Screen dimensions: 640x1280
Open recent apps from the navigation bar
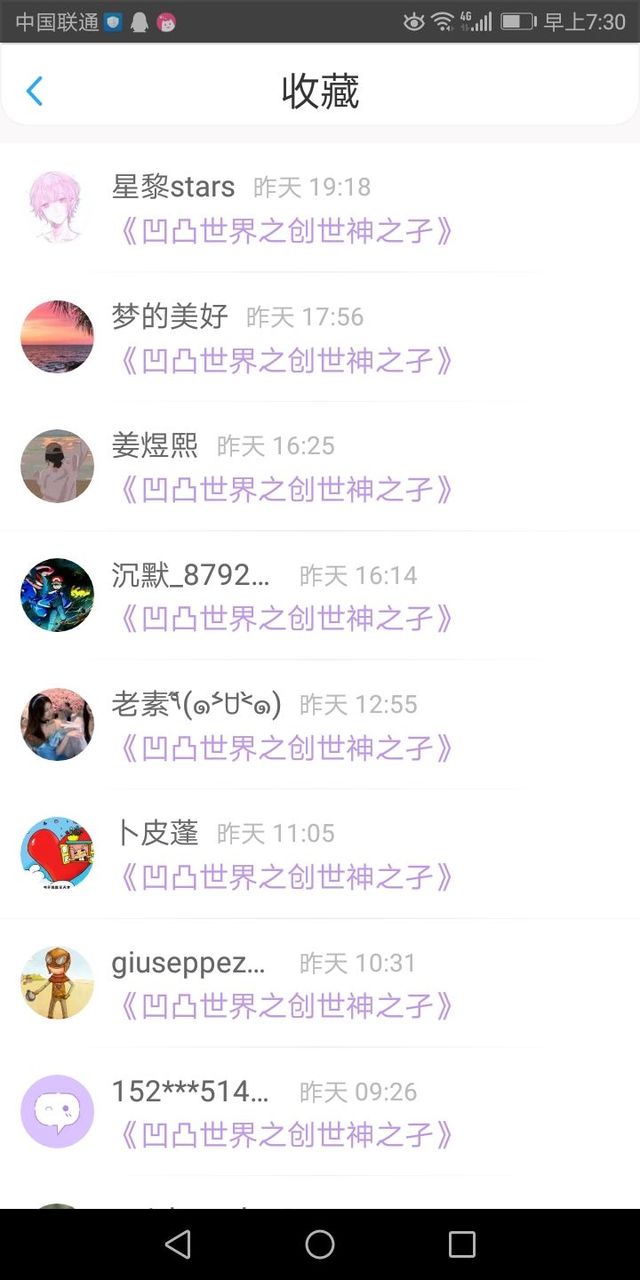pos(462,1244)
